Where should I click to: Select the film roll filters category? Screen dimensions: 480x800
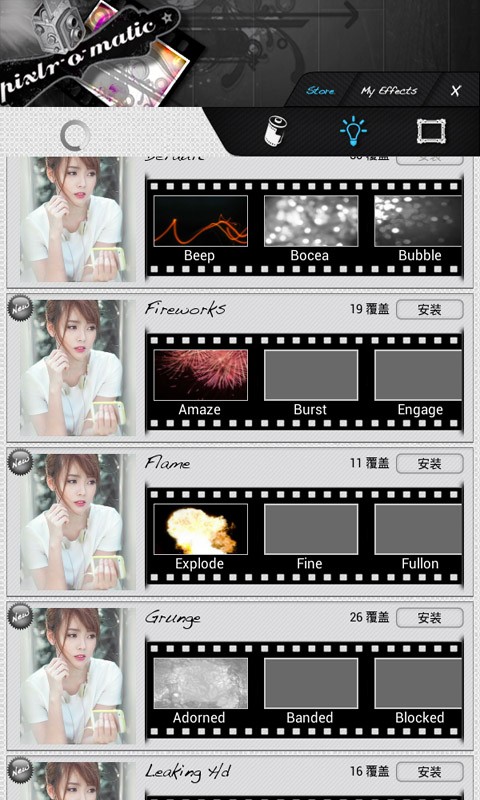[275, 131]
